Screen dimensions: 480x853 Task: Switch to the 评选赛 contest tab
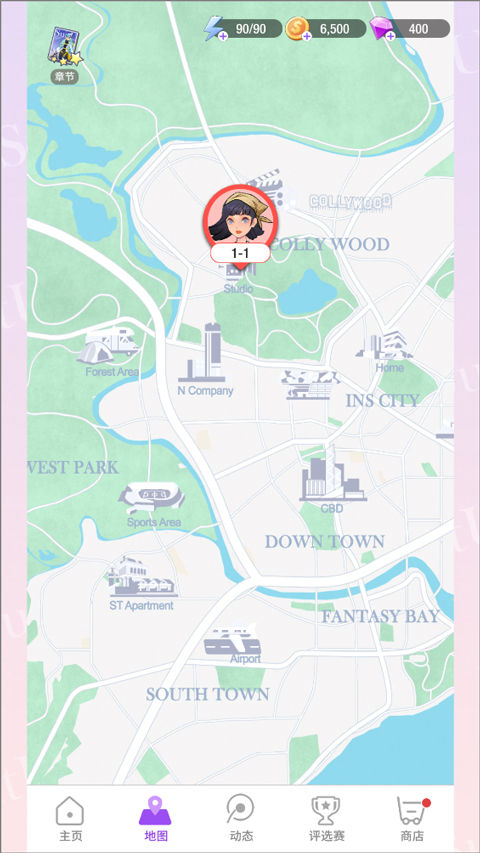point(326,819)
